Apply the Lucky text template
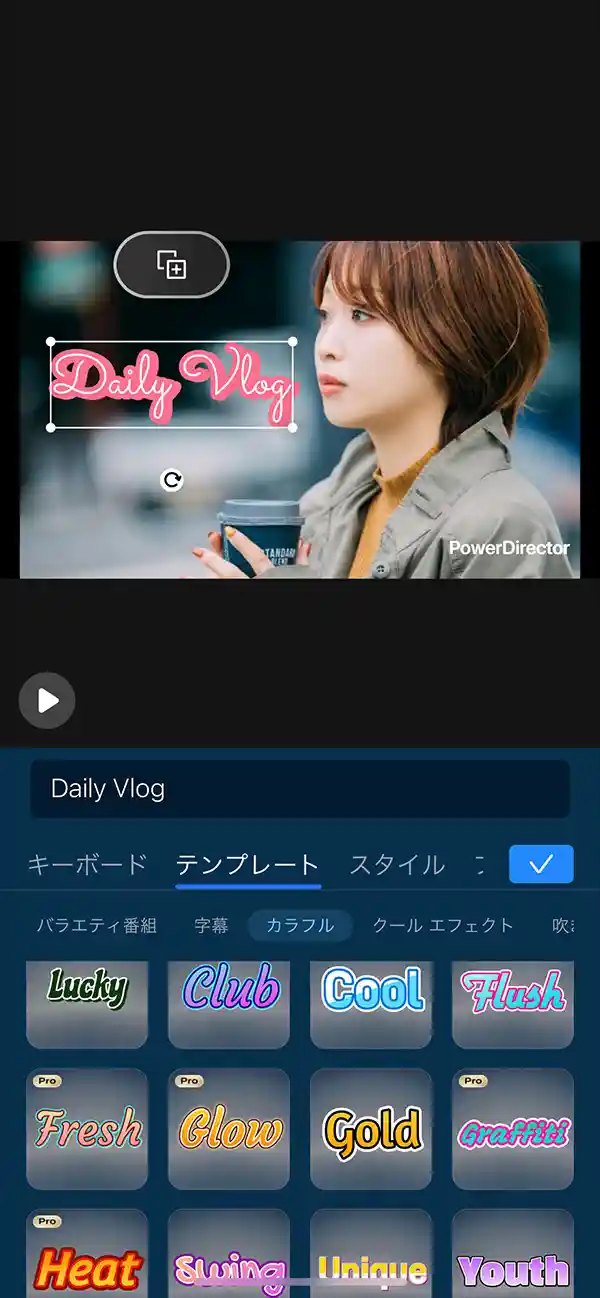600x1298 pixels. tap(87, 1000)
